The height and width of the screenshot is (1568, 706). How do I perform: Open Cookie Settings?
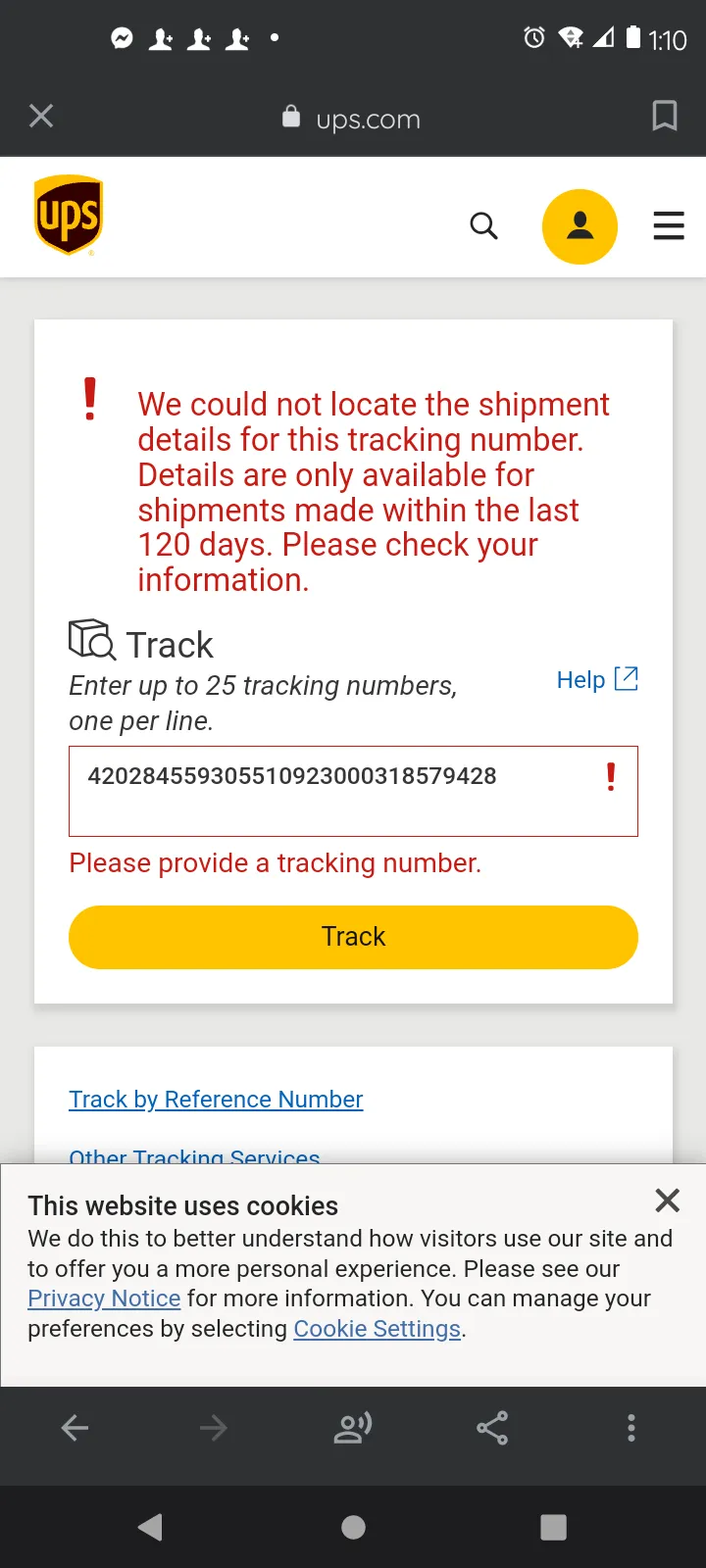point(378,1329)
